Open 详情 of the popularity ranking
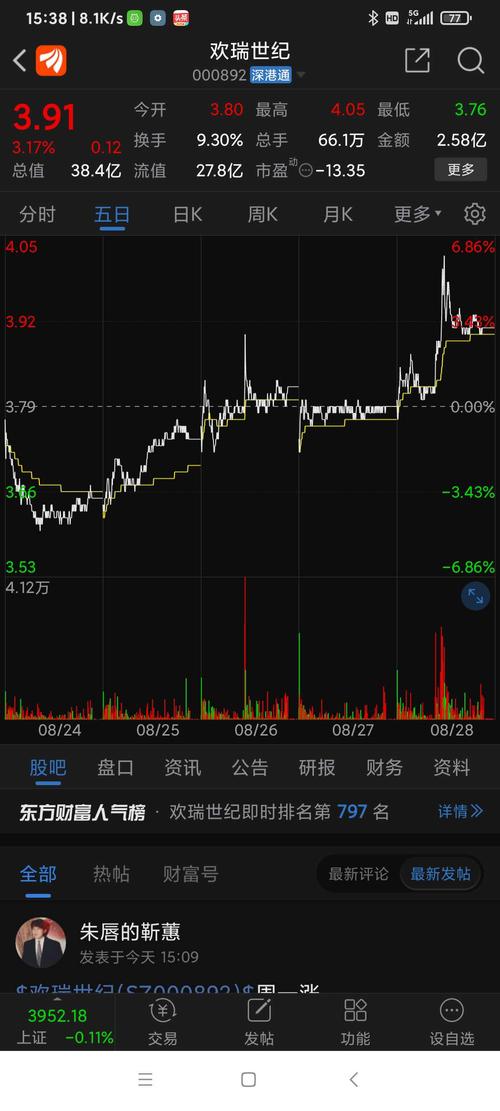500x1111 pixels. (460, 812)
